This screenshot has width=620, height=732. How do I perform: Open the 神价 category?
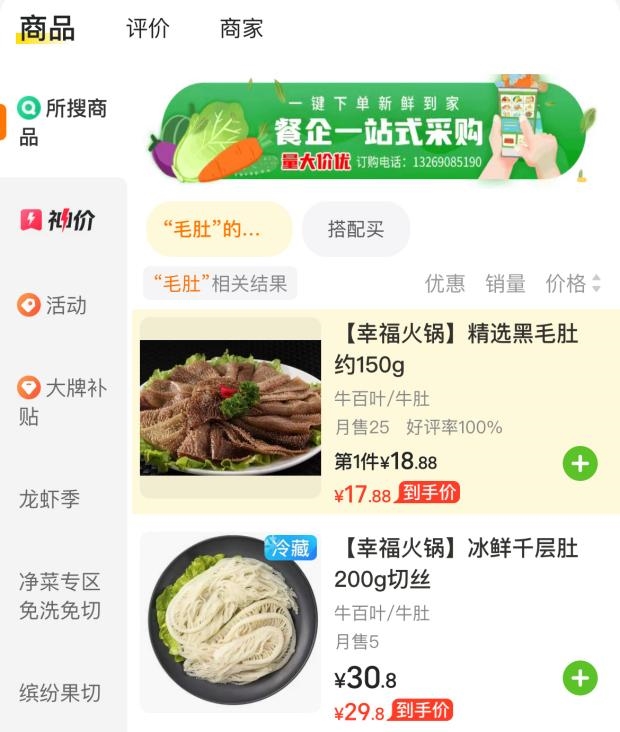pyautogui.click(x=58, y=220)
